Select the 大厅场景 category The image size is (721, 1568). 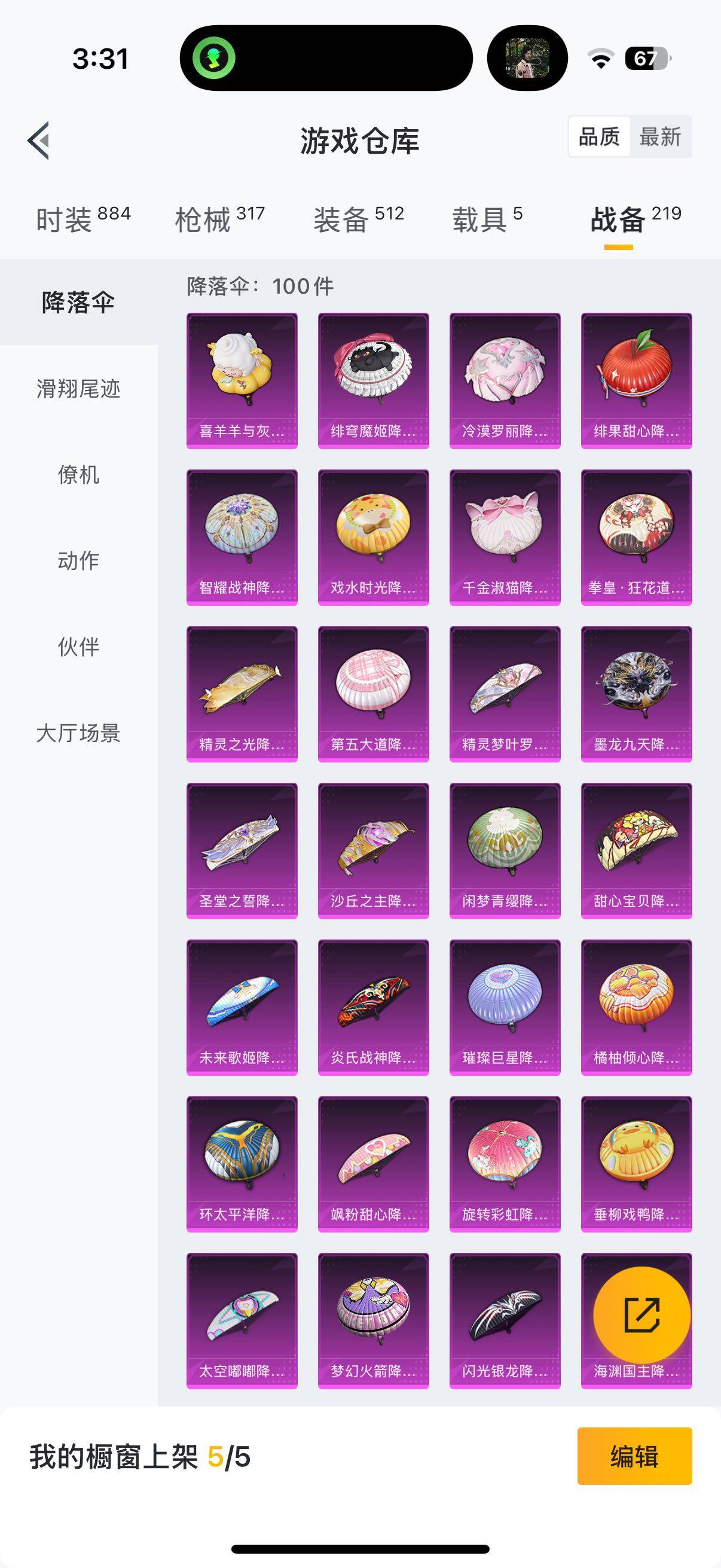click(78, 733)
